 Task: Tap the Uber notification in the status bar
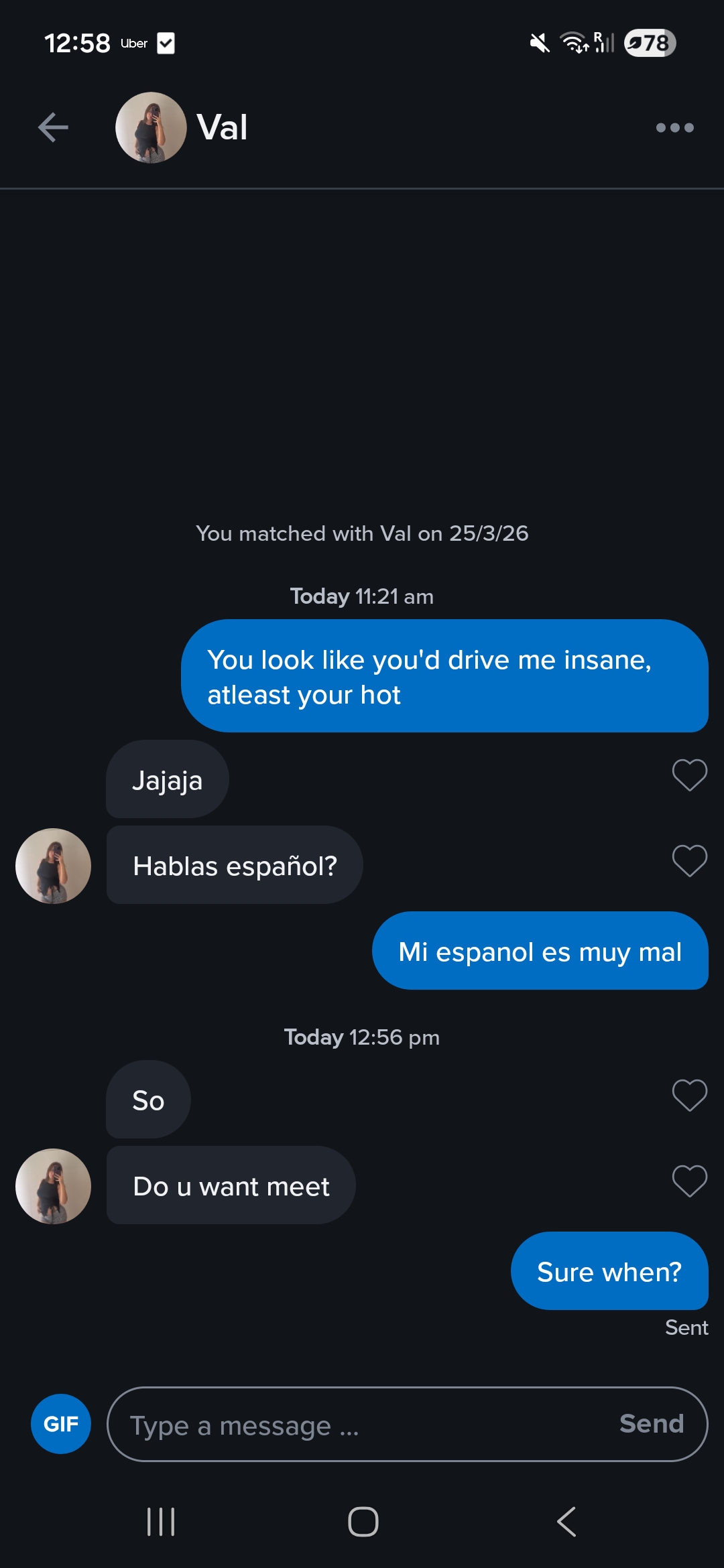tap(134, 43)
